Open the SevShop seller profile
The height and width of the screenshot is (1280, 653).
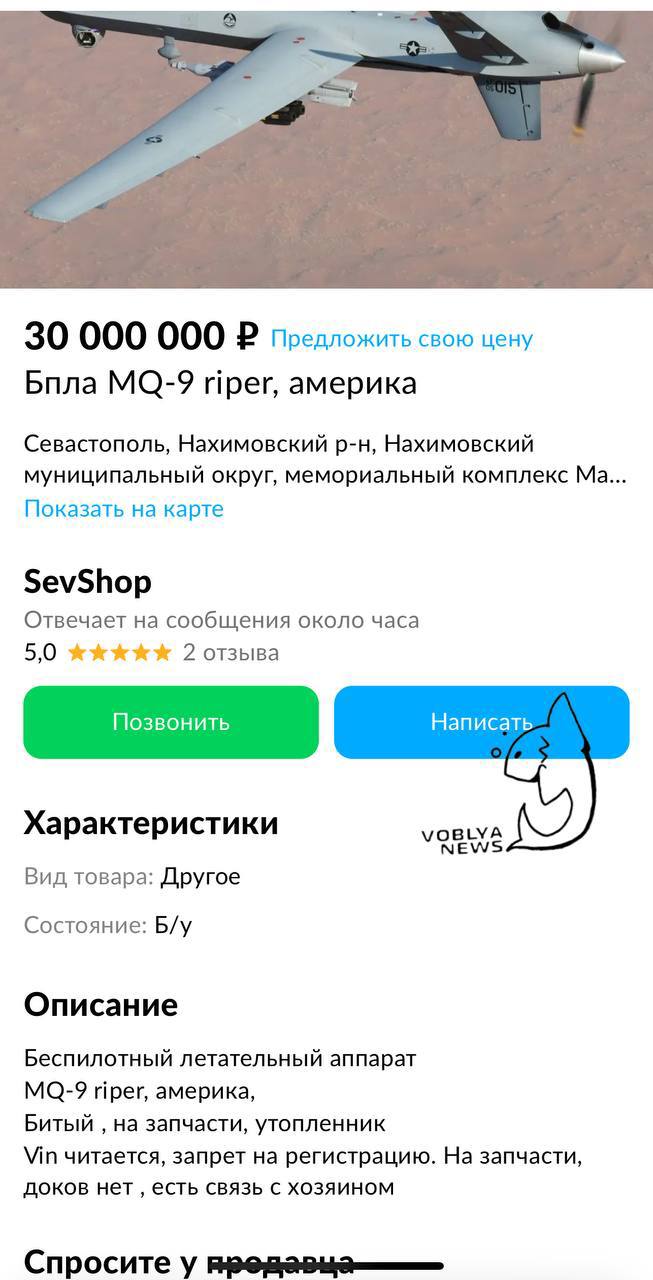click(88, 582)
